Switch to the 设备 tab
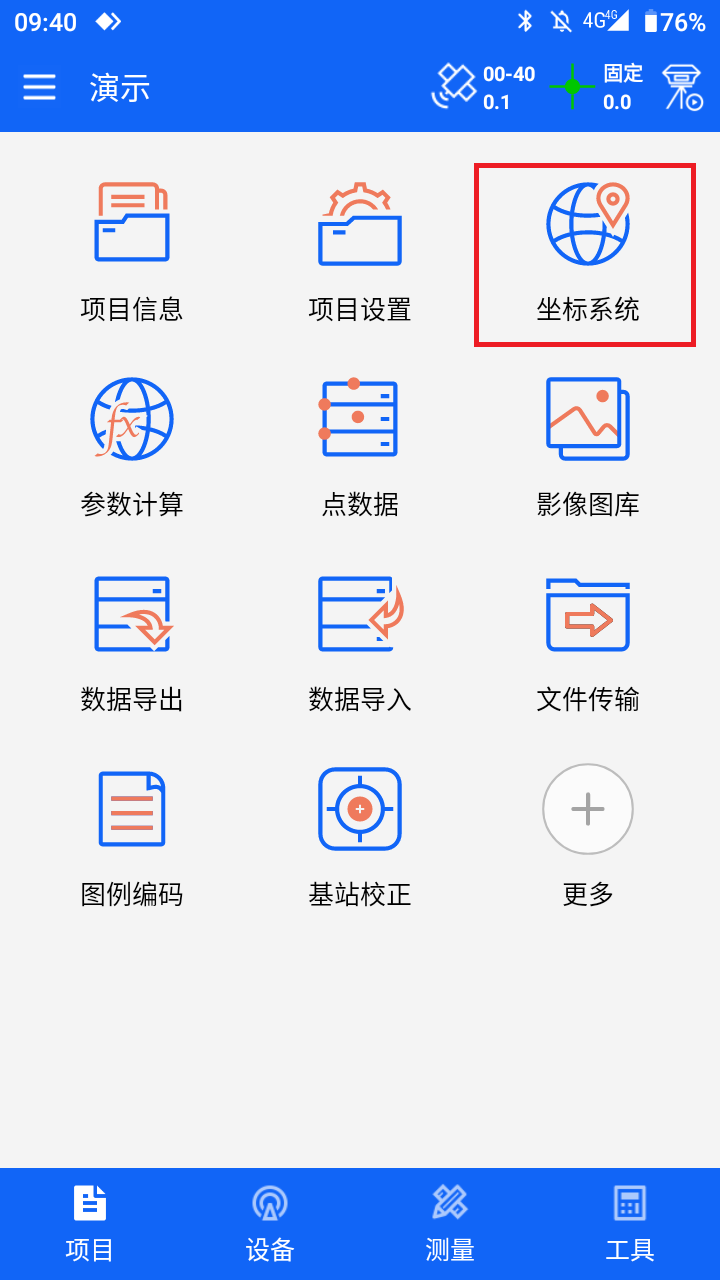Viewport: 720px width, 1280px height. point(270,1223)
